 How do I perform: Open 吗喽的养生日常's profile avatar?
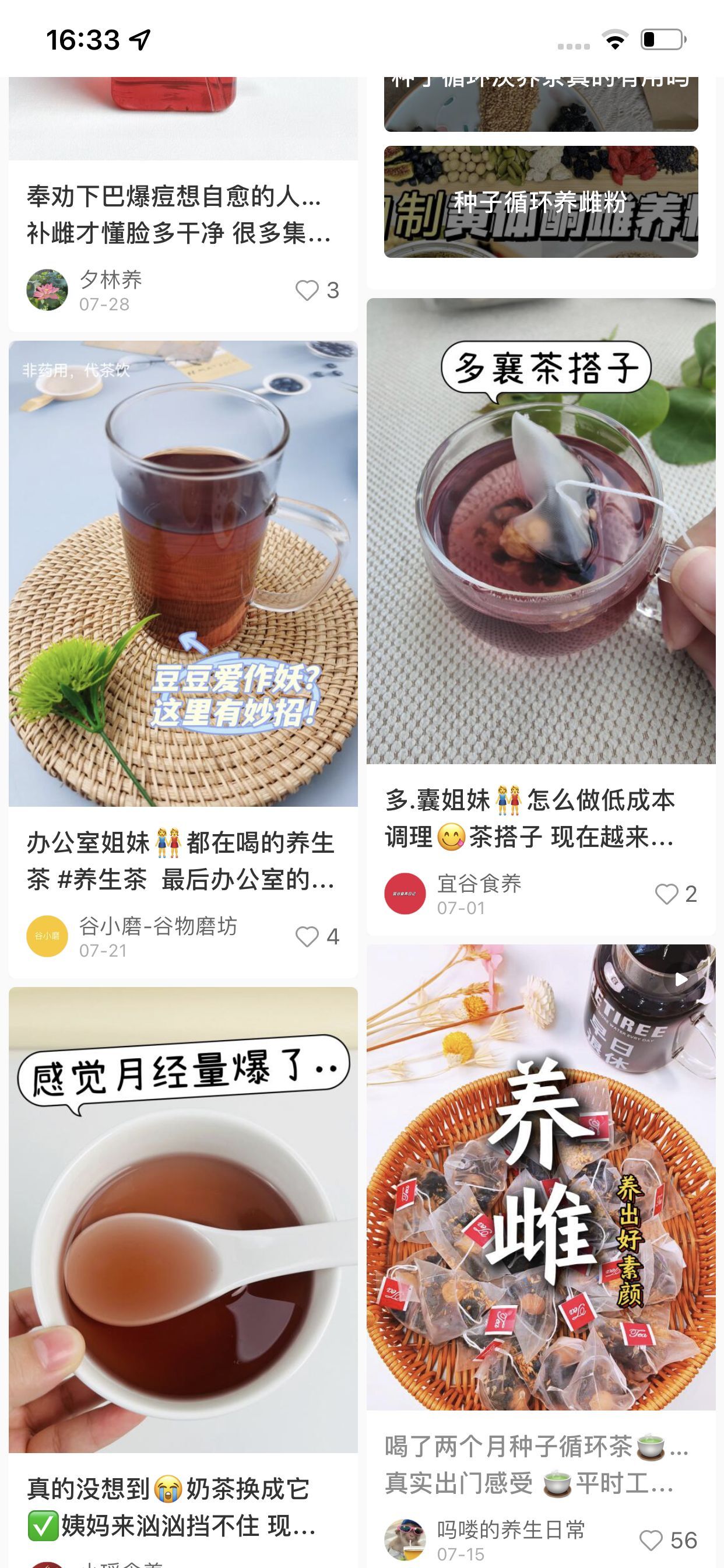pos(405,1540)
